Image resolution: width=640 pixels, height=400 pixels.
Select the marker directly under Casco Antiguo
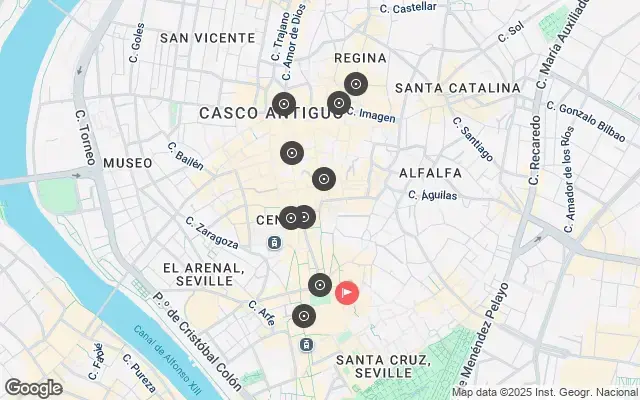291,153
